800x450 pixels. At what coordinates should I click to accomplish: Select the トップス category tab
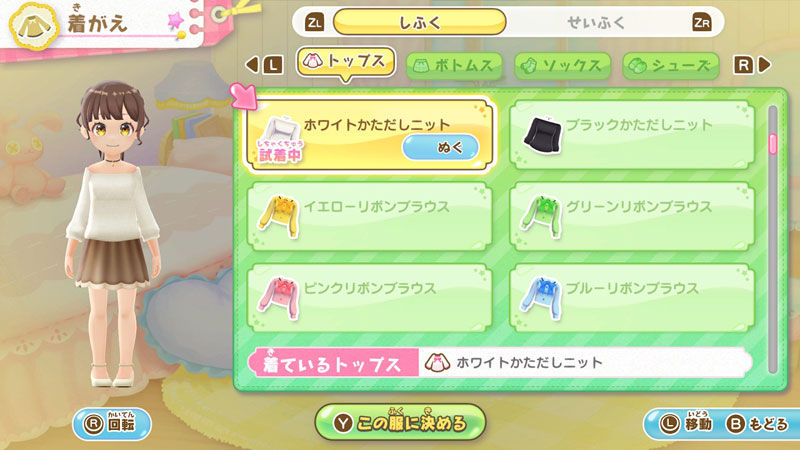[343, 63]
